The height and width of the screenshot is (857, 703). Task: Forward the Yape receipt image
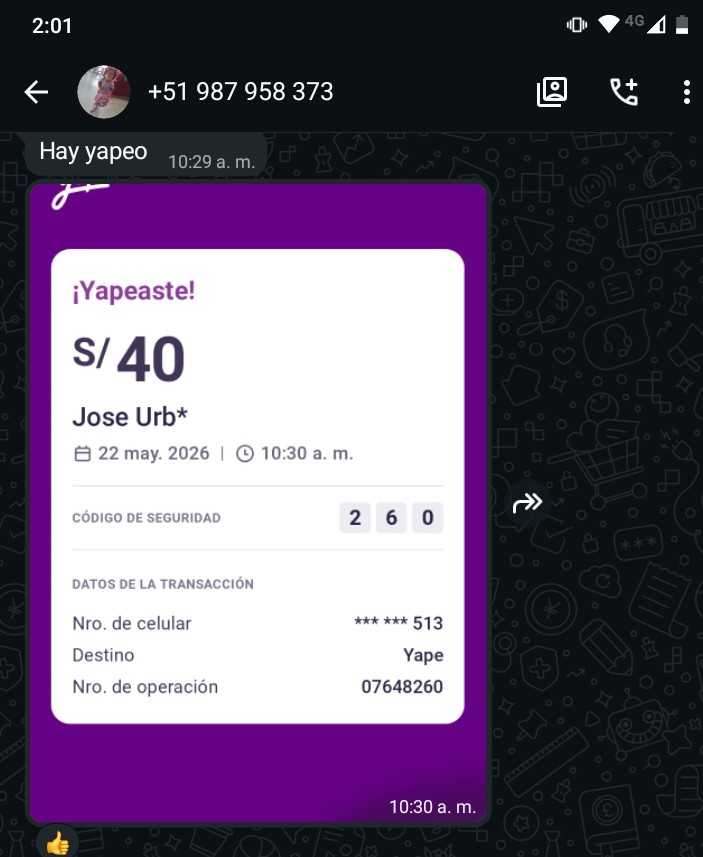[528, 502]
